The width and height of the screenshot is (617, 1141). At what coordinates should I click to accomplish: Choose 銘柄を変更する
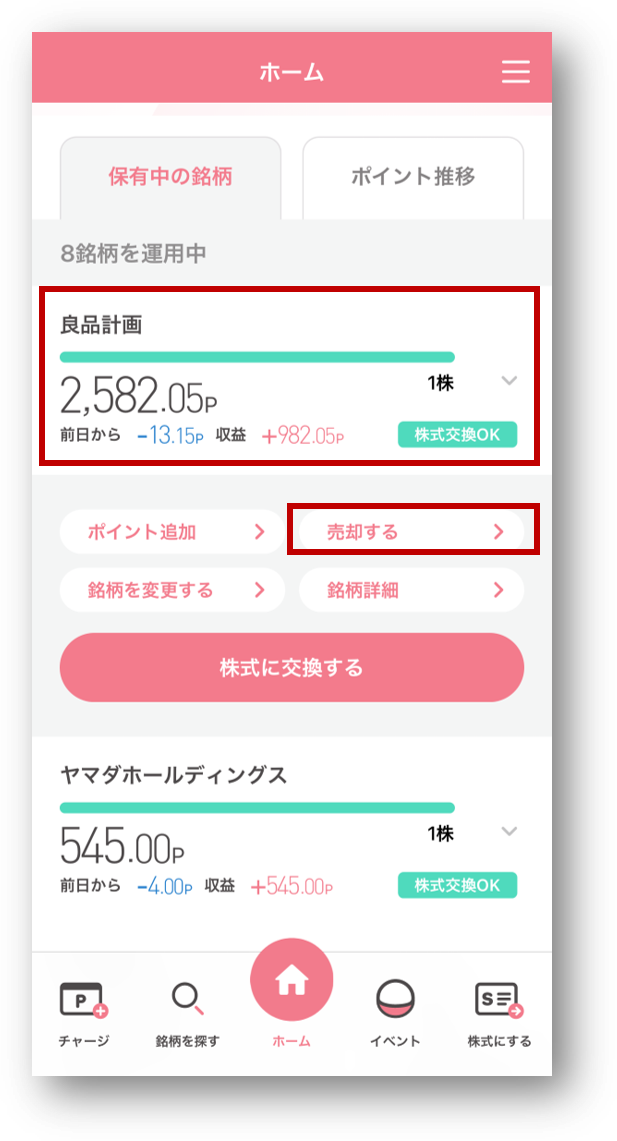[x=166, y=590]
